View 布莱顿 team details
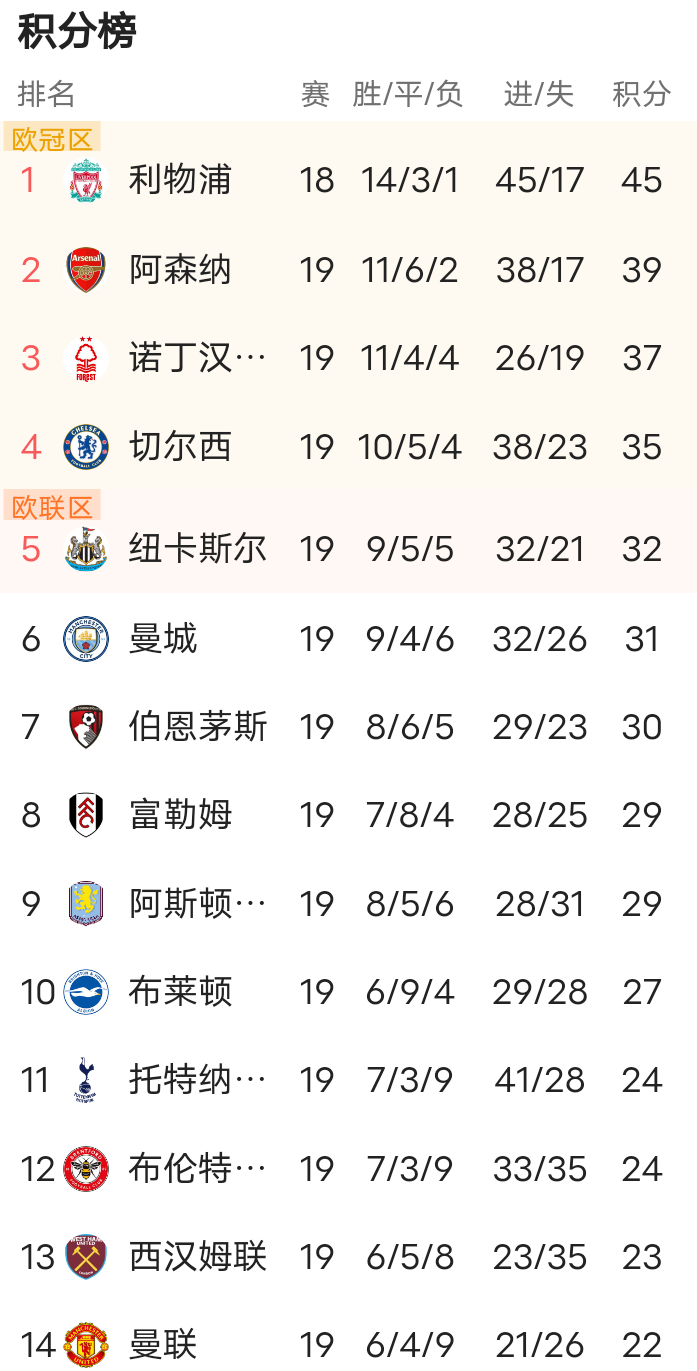Viewport: 697px width, 1371px height. point(180,992)
